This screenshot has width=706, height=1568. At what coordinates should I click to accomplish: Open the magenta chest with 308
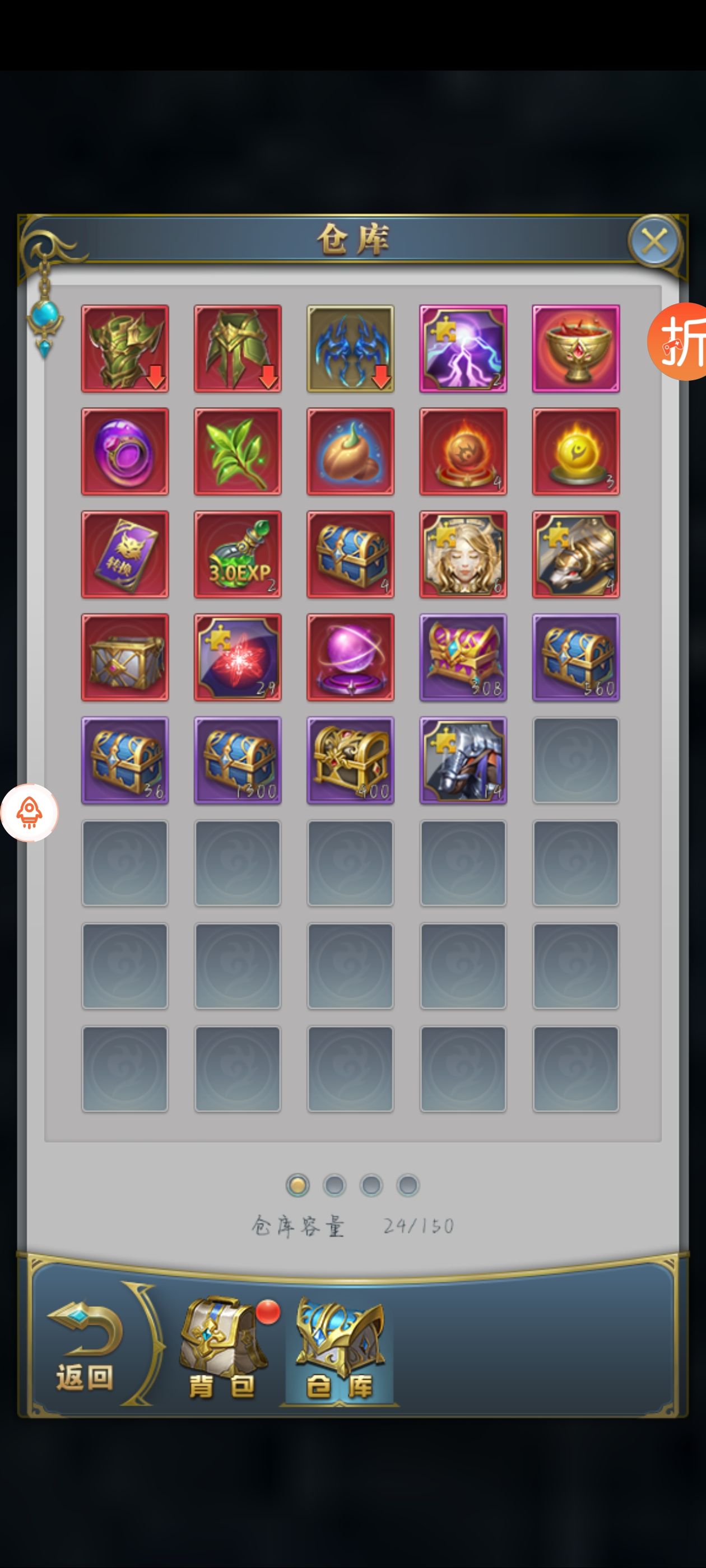pos(463,657)
